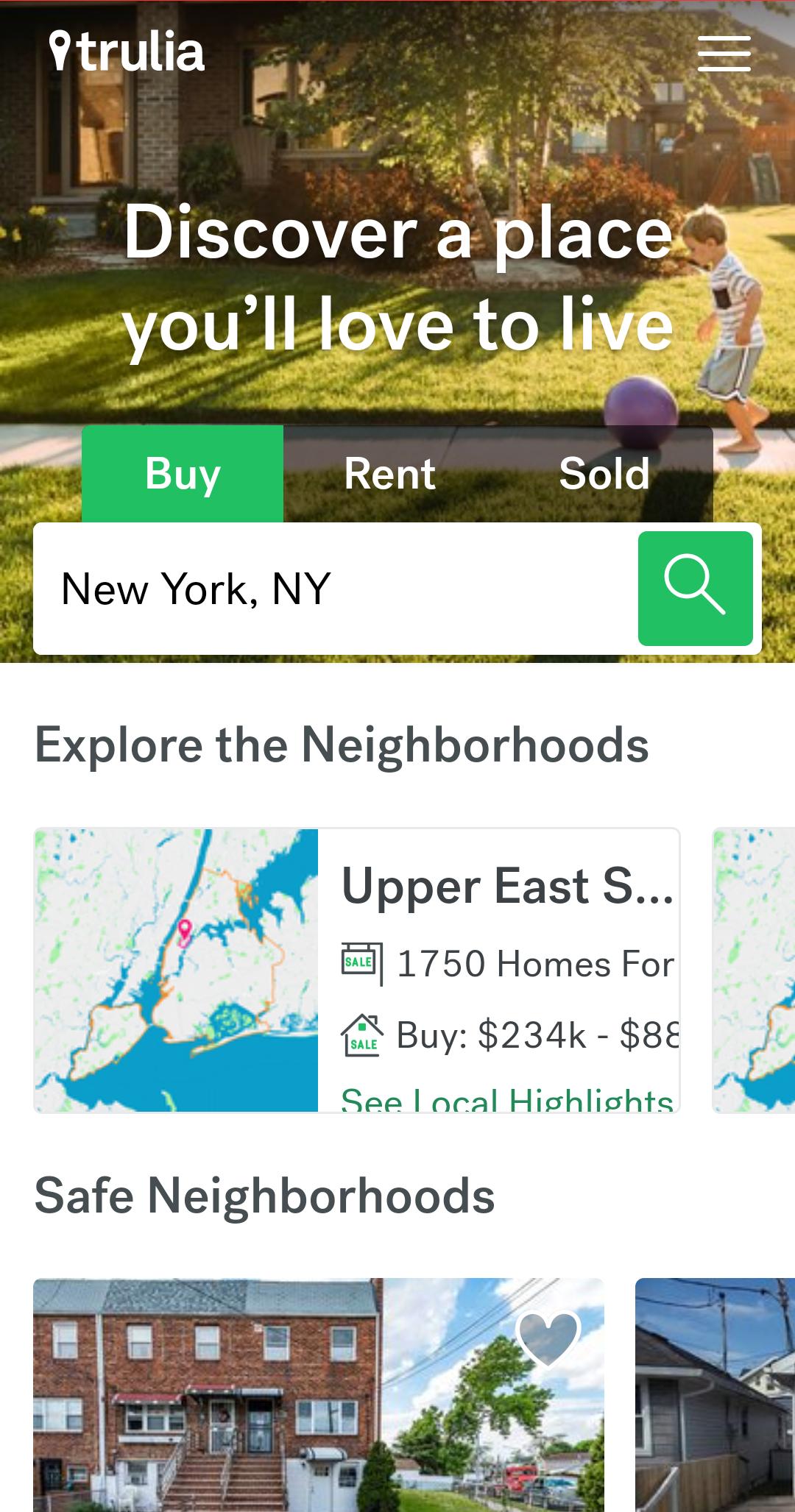Run search with the magnifier button
Image resolution: width=795 pixels, height=1512 pixels.
pos(695,589)
